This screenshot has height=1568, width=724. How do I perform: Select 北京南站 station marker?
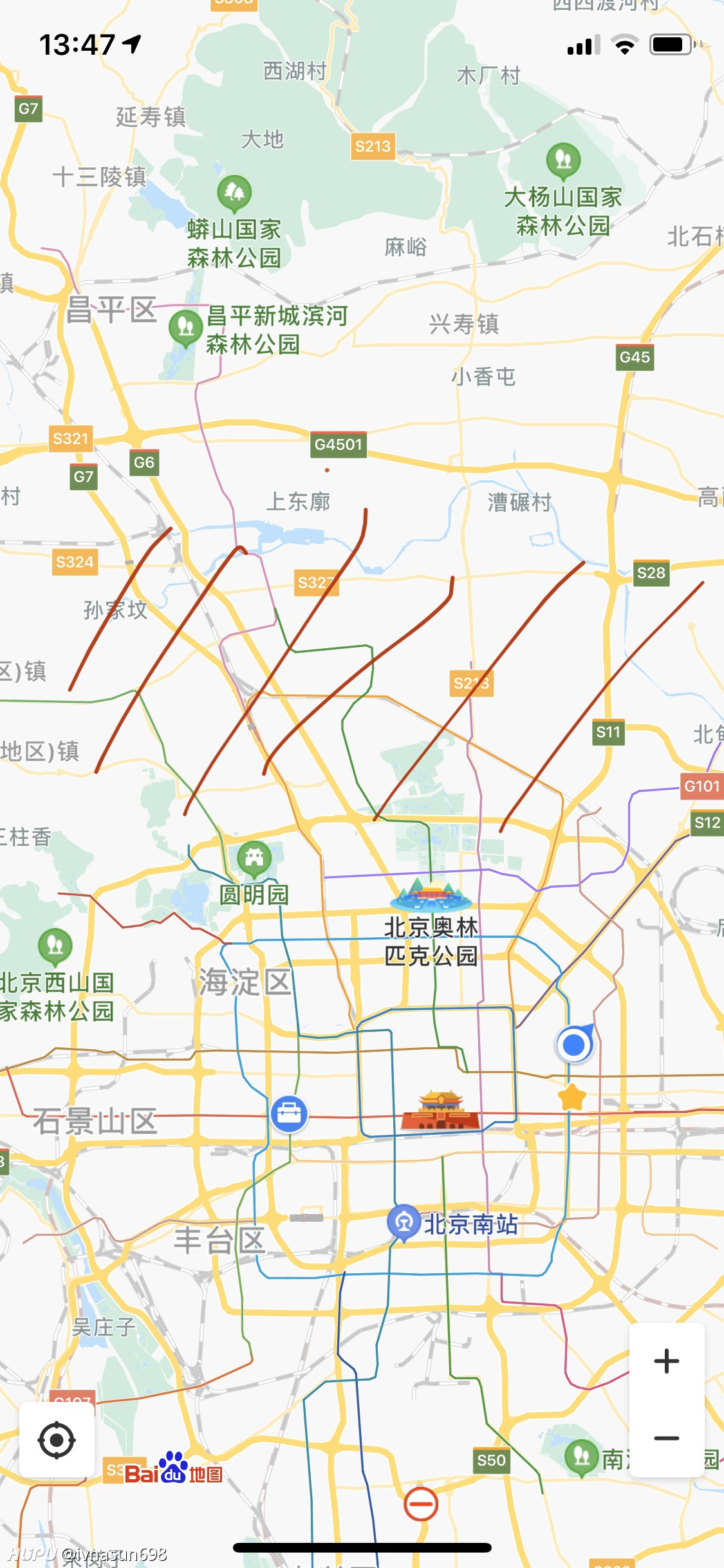point(404,1223)
